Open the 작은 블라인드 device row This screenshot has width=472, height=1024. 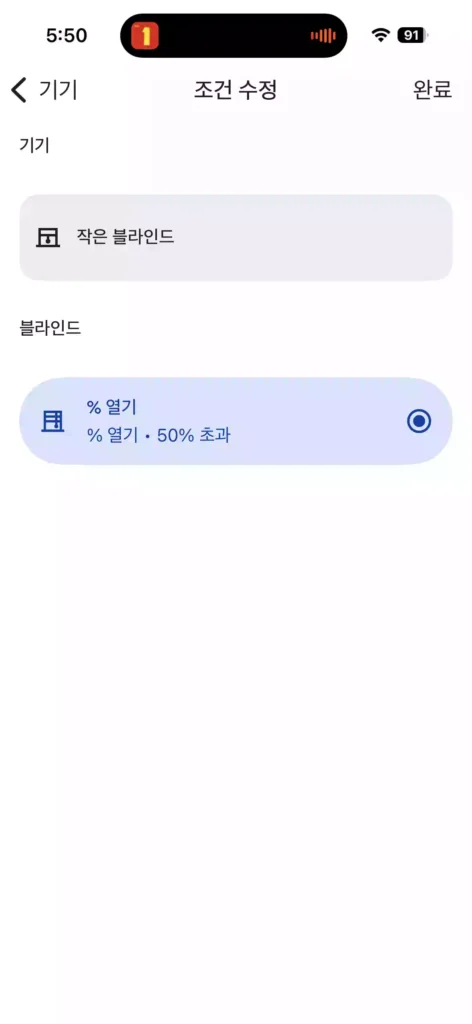click(x=236, y=237)
